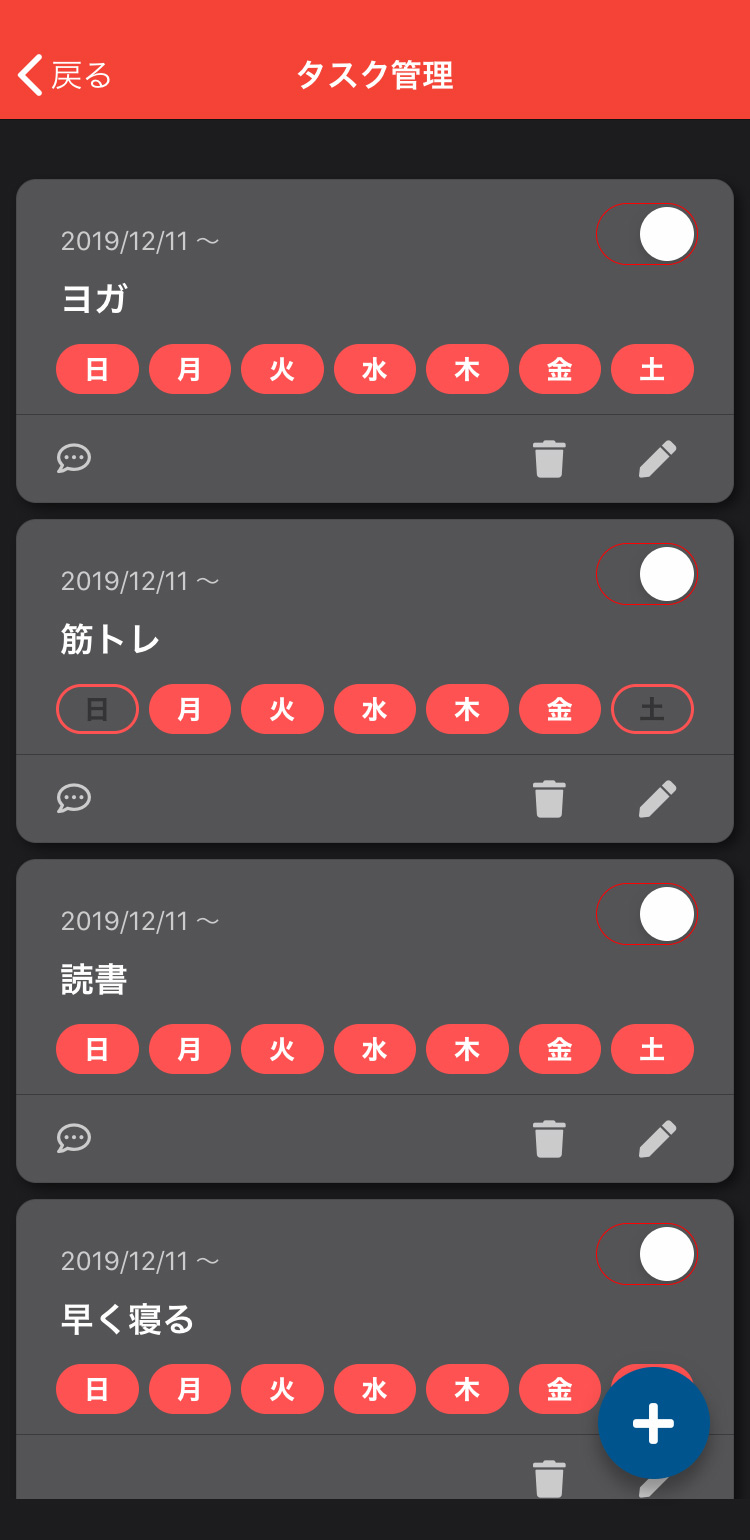Turn off the 読書 task switch
The height and width of the screenshot is (1540, 750).
[646, 914]
